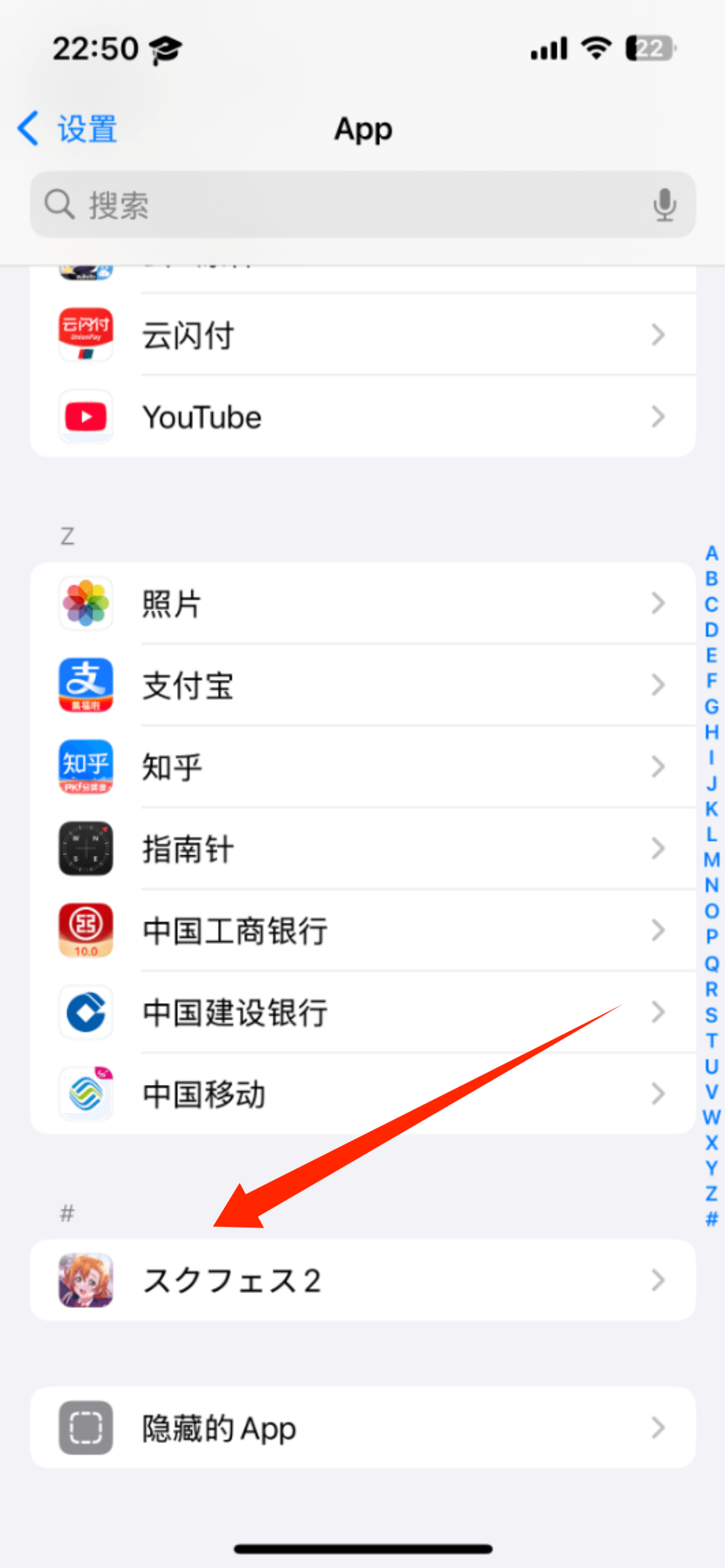Open 云闪付 app settings
Image resolution: width=725 pixels, height=1568 pixels.
(362, 335)
